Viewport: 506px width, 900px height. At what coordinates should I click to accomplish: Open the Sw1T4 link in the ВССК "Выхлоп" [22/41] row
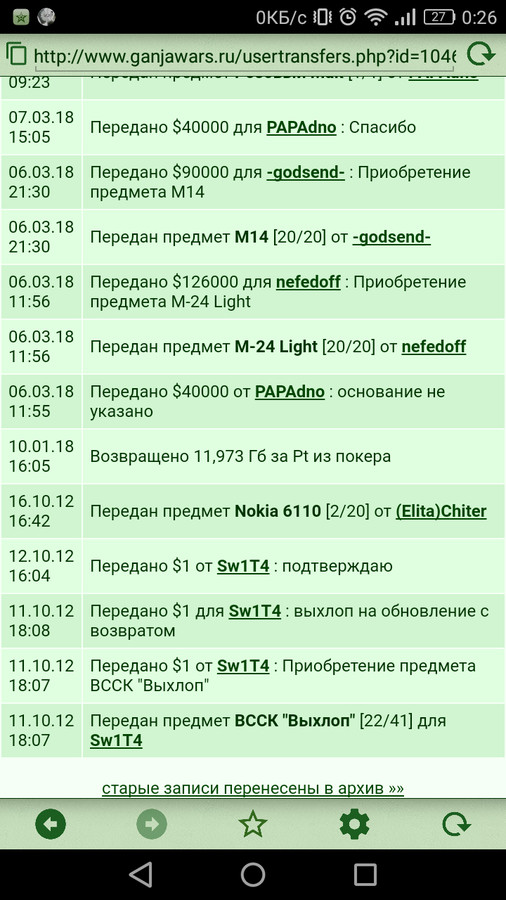point(116,740)
